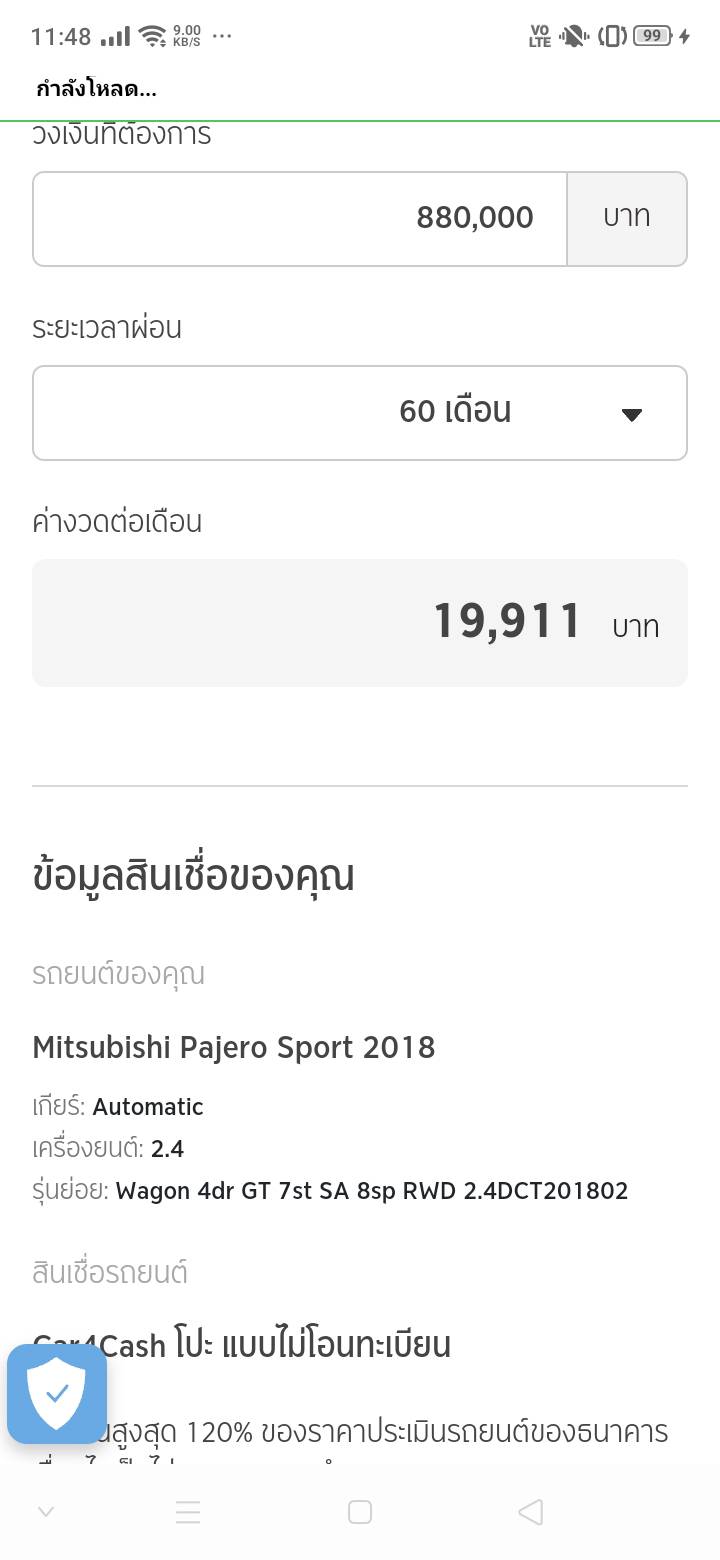Viewport: 720px width, 1560px height.
Task: Go to the home screen
Action: point(360,1512)
